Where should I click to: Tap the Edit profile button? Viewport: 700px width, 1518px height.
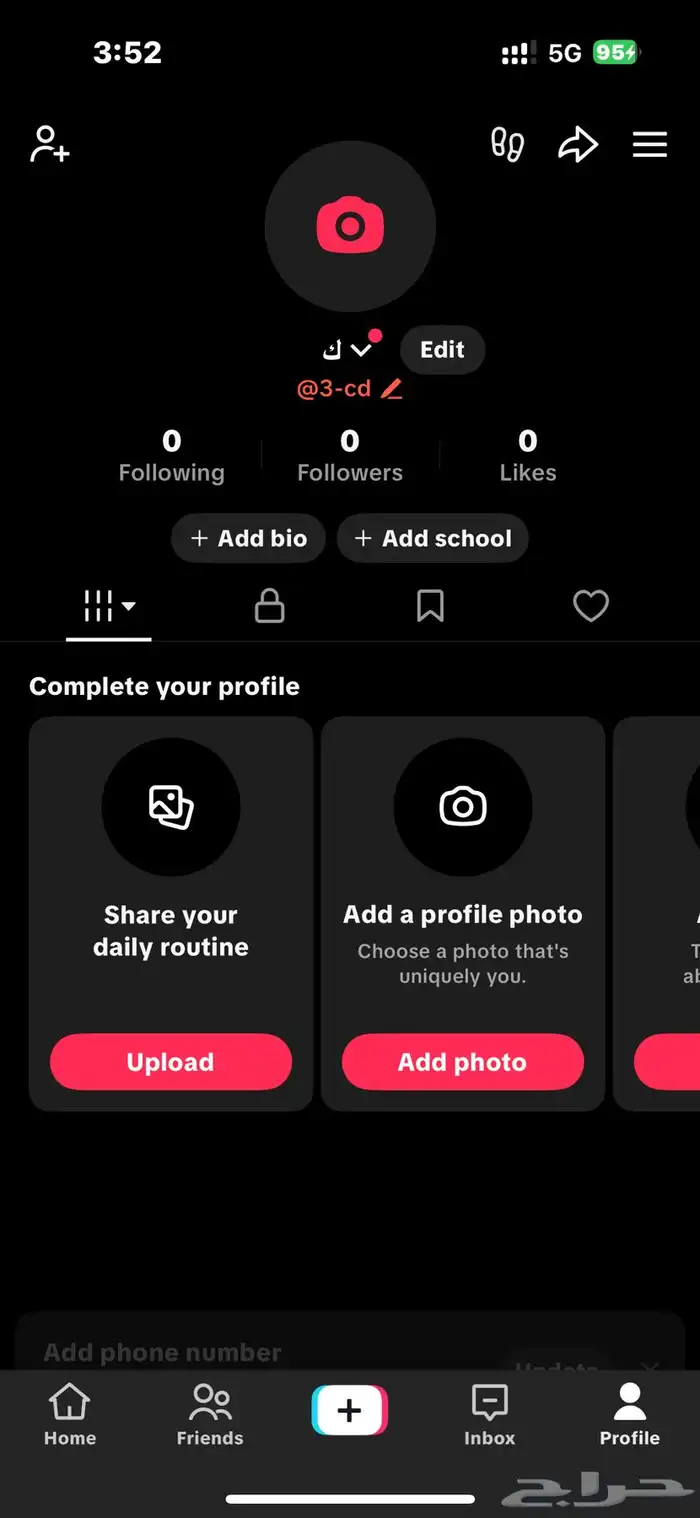[x=442, y=350]
